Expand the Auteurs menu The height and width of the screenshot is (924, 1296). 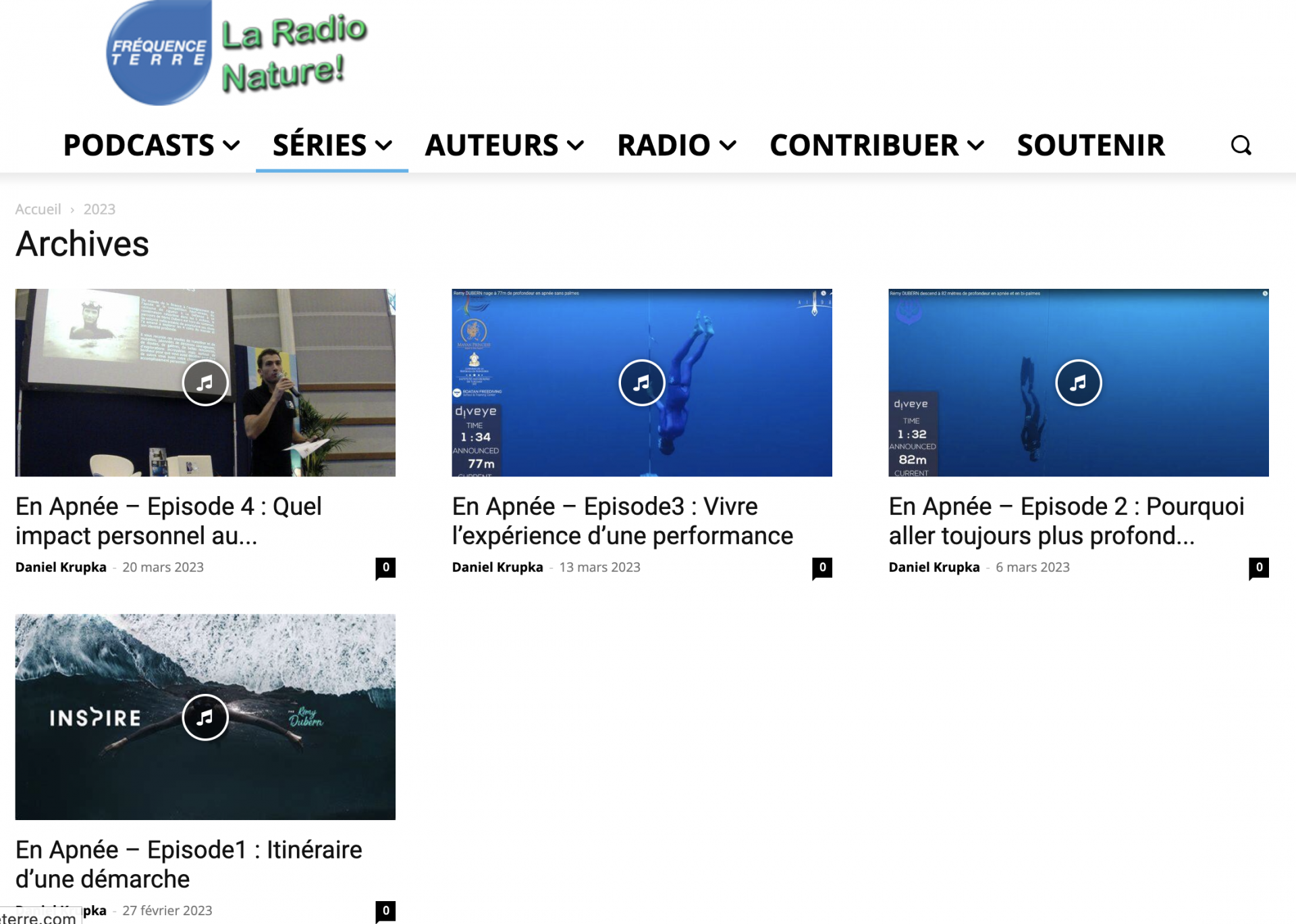coord(504,145)
